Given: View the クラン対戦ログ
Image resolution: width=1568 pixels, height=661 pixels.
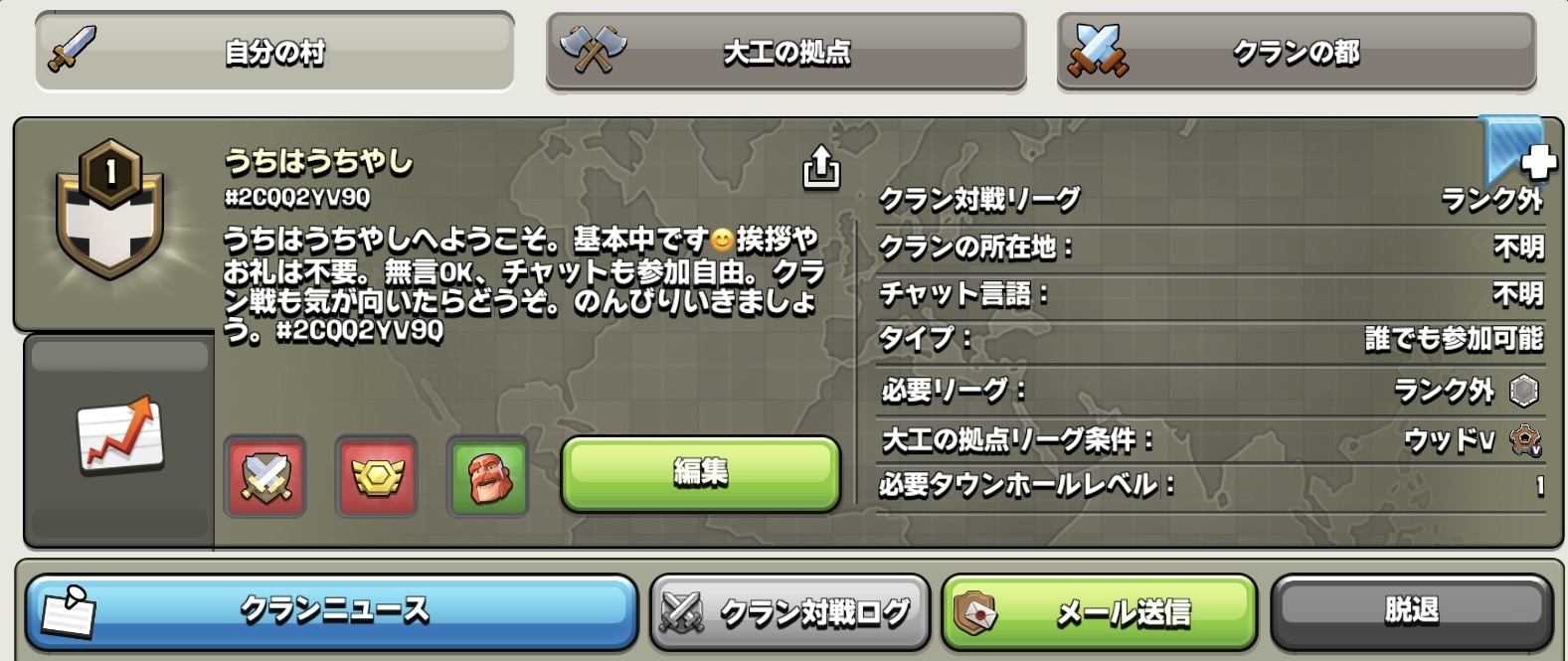Looking at the screenshot, I should click(x=789, y=611).
